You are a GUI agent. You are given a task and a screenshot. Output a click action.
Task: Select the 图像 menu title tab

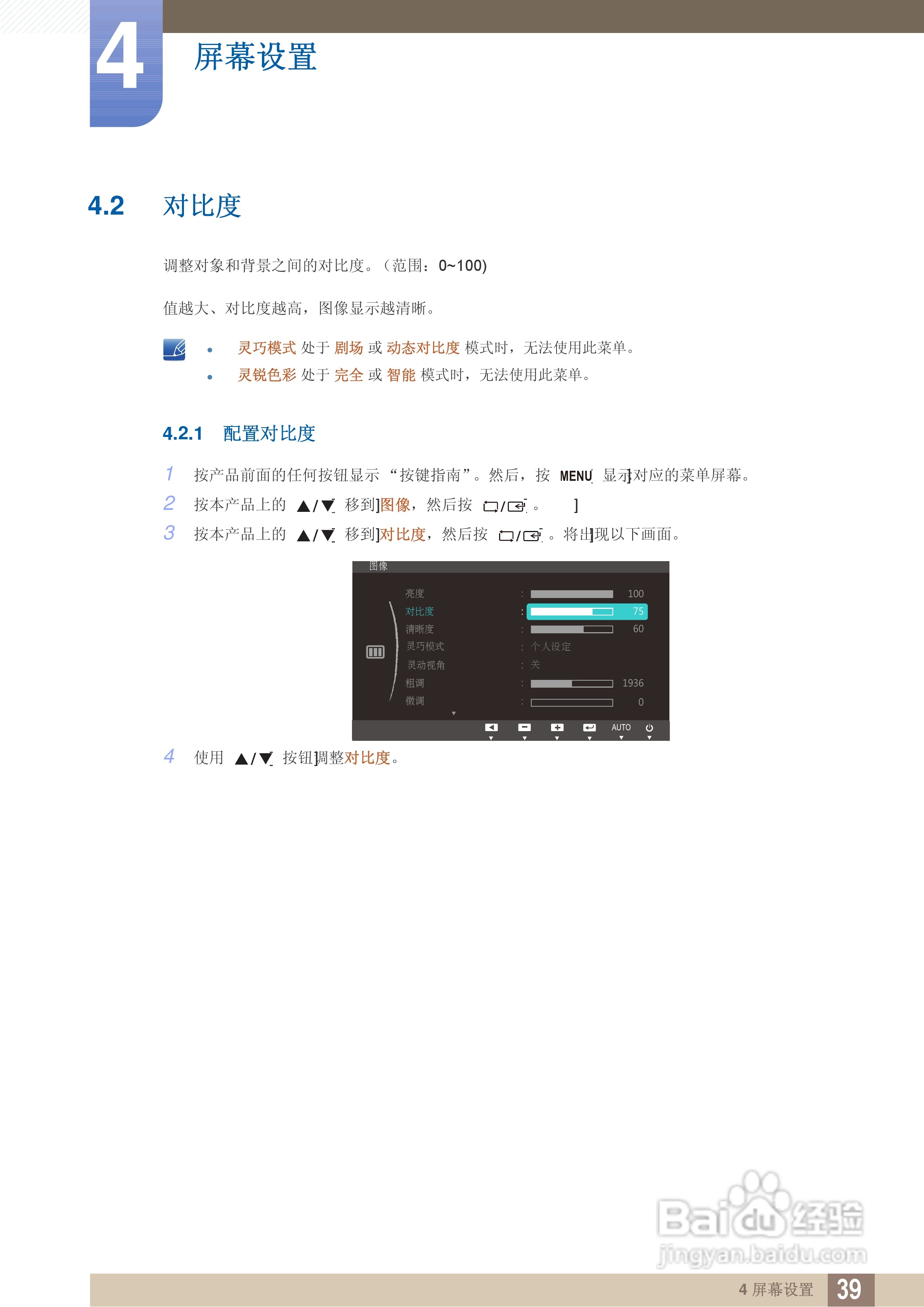point(379,566)
